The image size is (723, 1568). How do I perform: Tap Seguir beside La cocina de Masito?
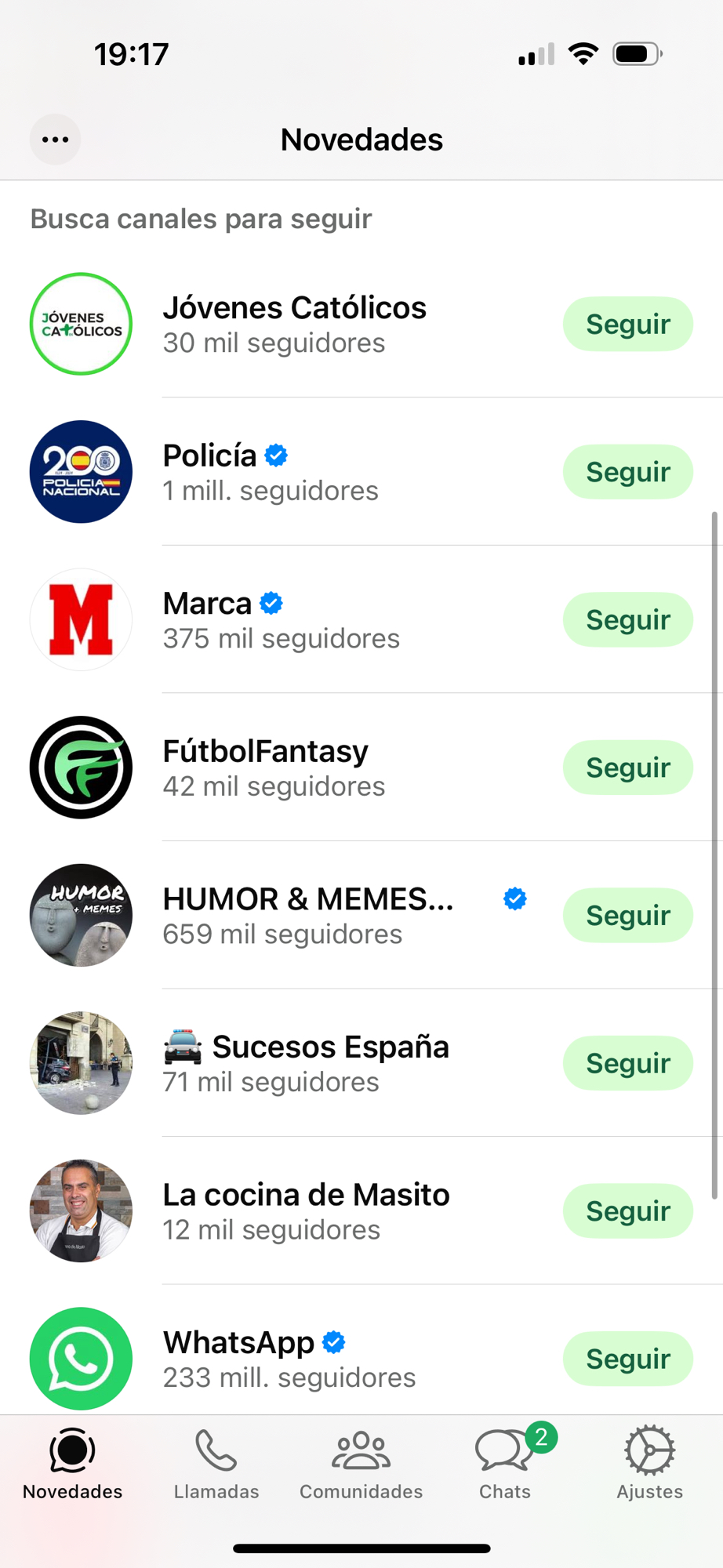627,1210
